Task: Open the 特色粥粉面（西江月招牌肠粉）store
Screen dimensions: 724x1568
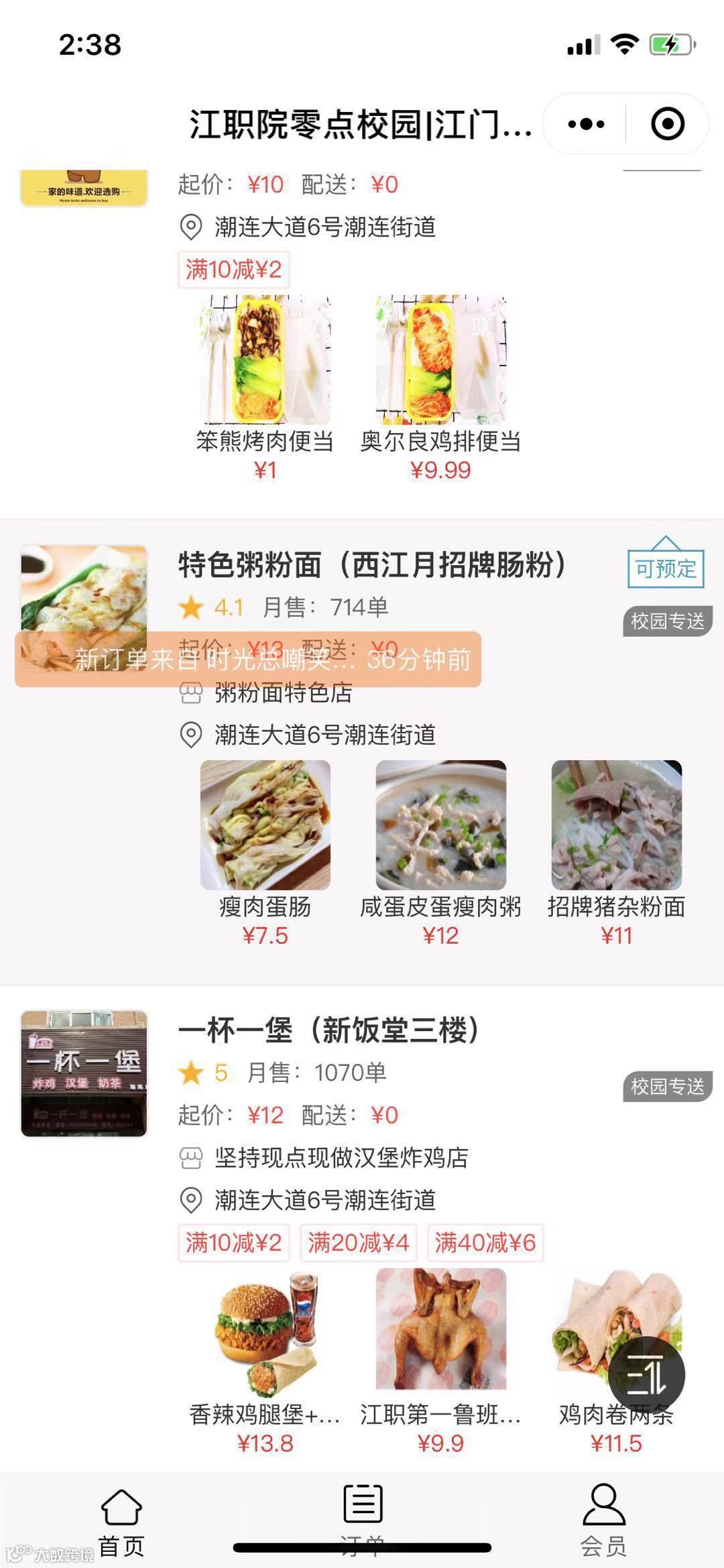Action: tap(372, 565)
